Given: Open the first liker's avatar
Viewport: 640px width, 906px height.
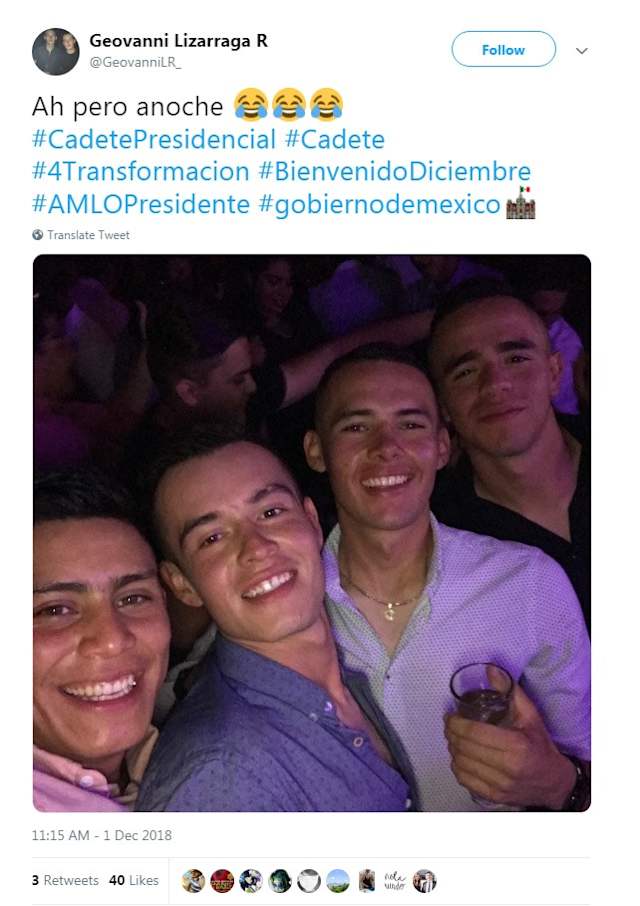Looking at the screenshot, I should (x=193, y=880).
